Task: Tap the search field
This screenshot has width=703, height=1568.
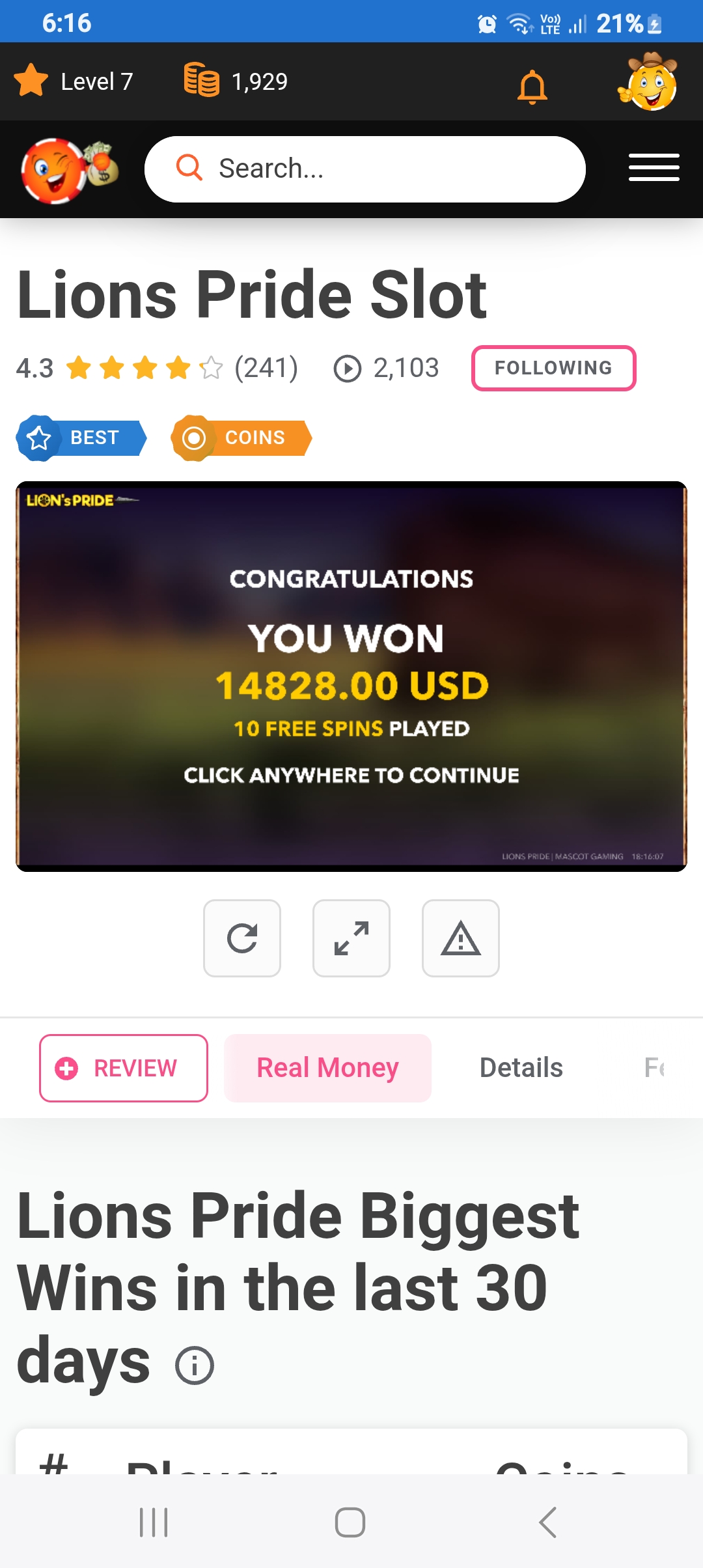Action: click(365, 169)
